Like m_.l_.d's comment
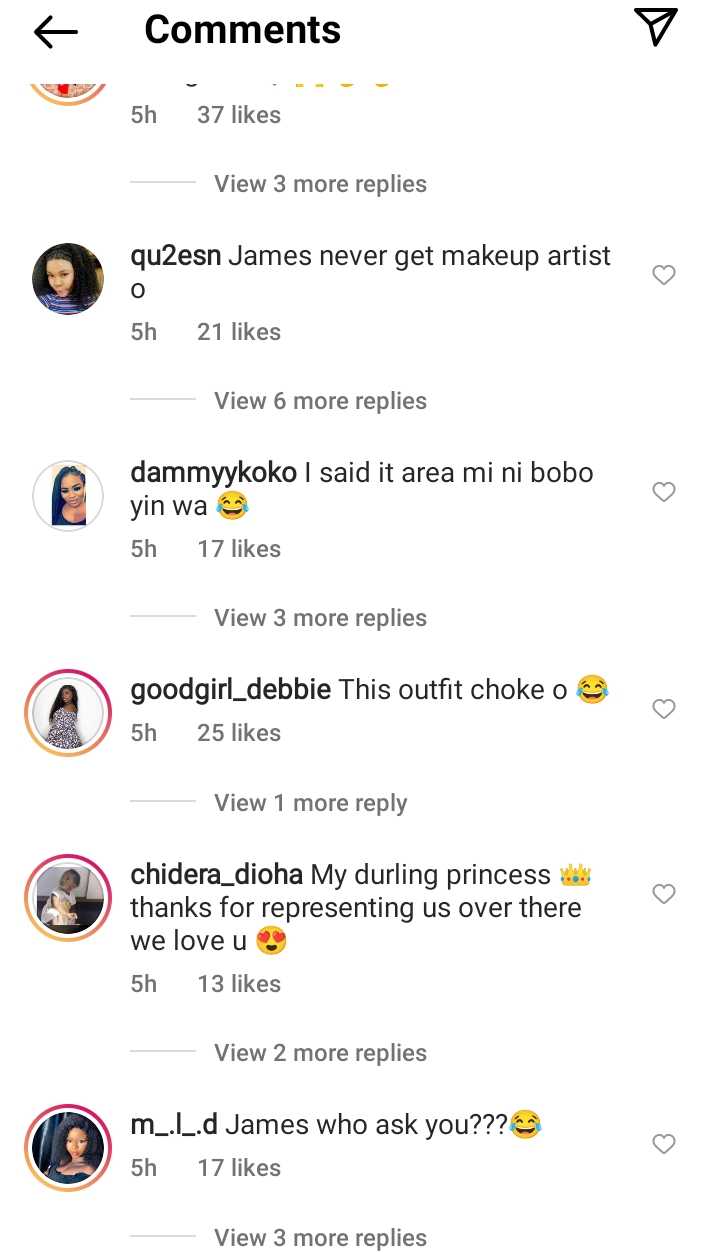 [664, 1144]
